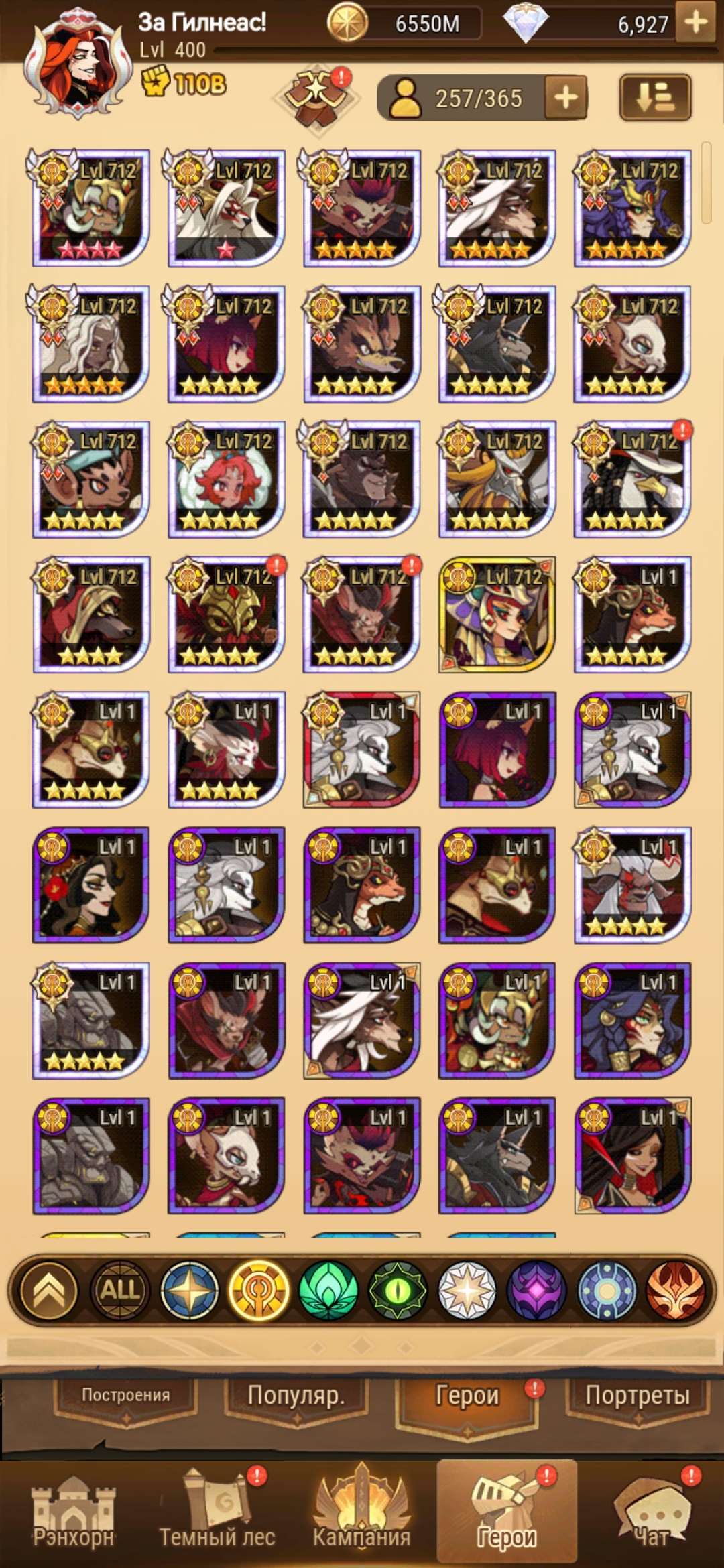This screenshot has height=1568, width=724.
Task: Open the hero sorting options
Action: [654, 98]
